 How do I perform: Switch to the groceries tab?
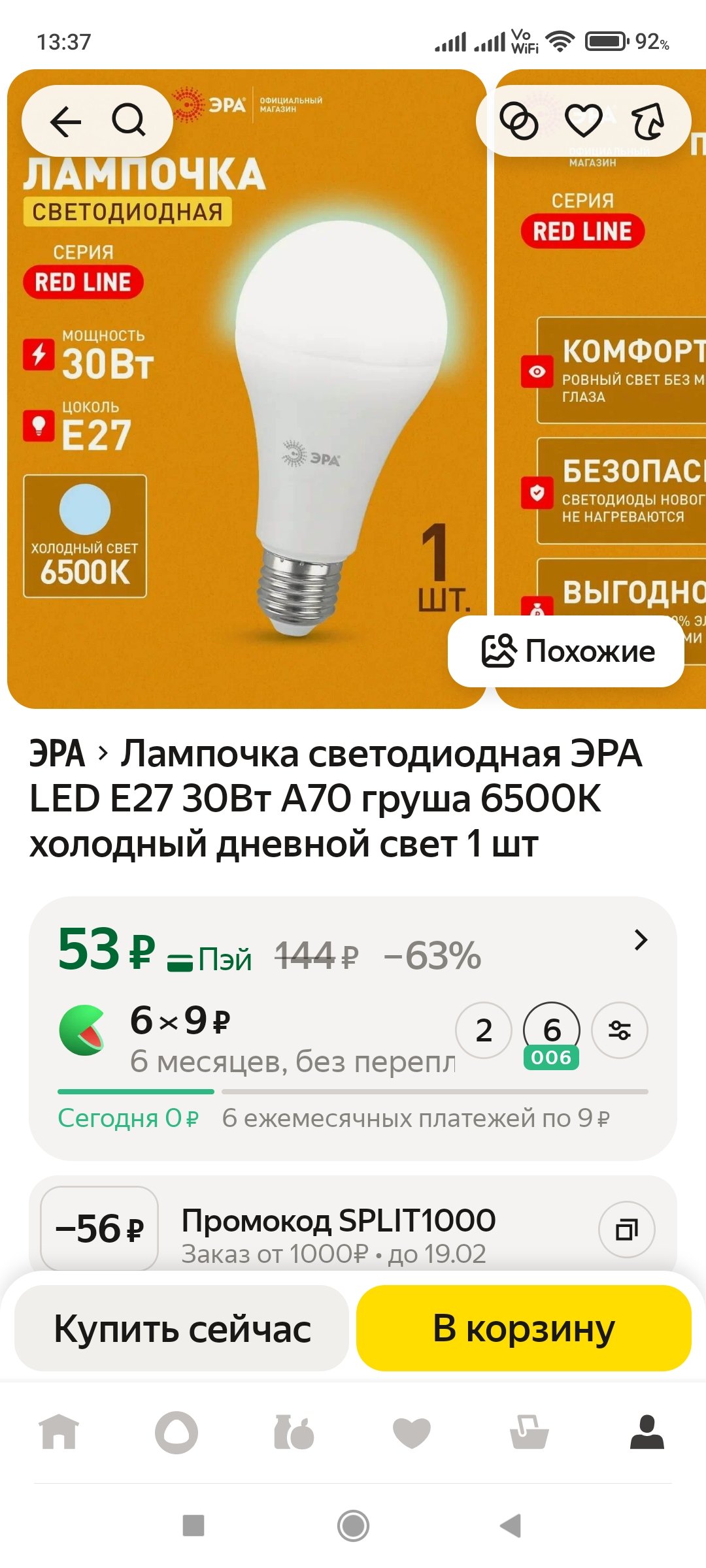294,1432
